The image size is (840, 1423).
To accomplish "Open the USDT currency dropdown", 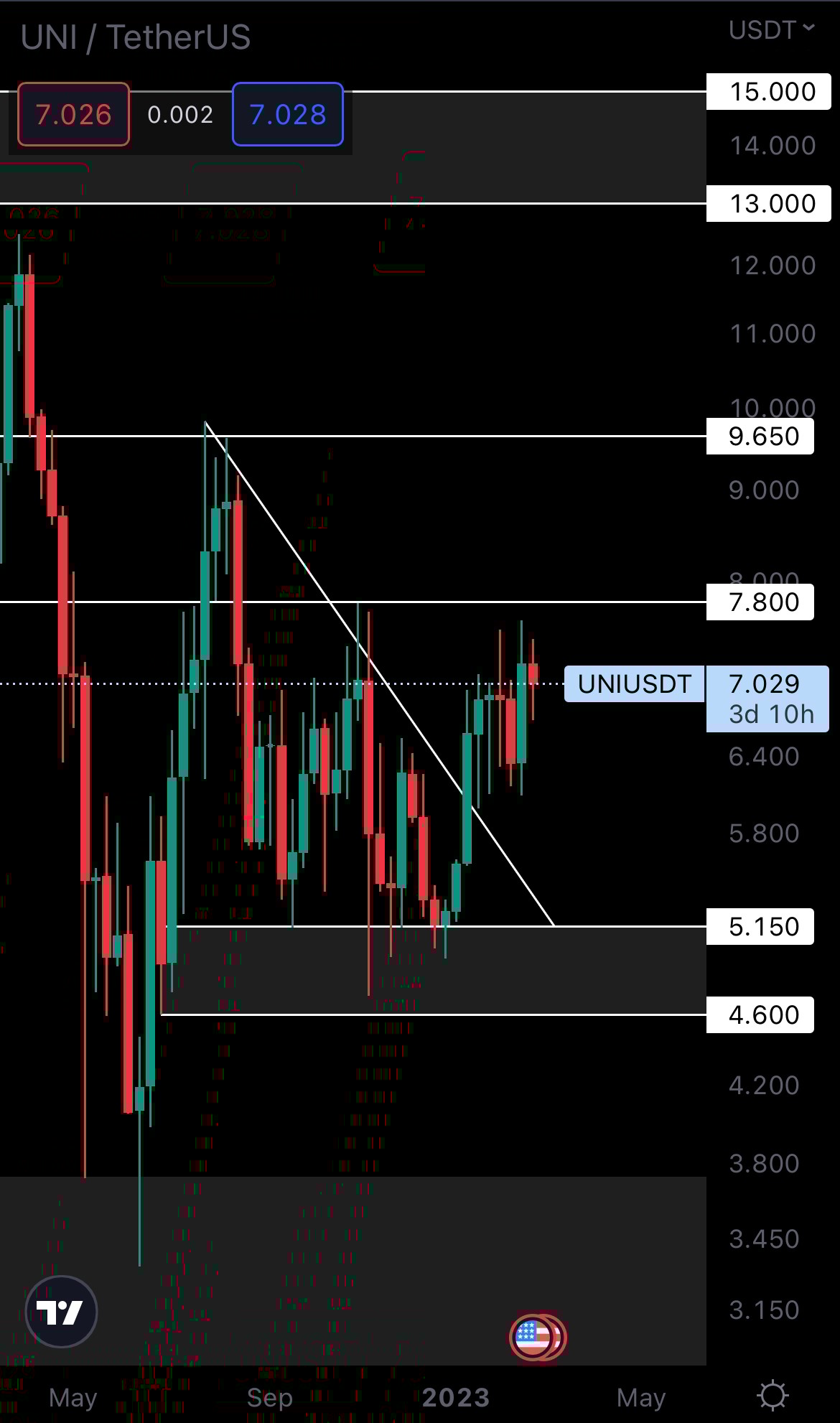I will (771, 30).
